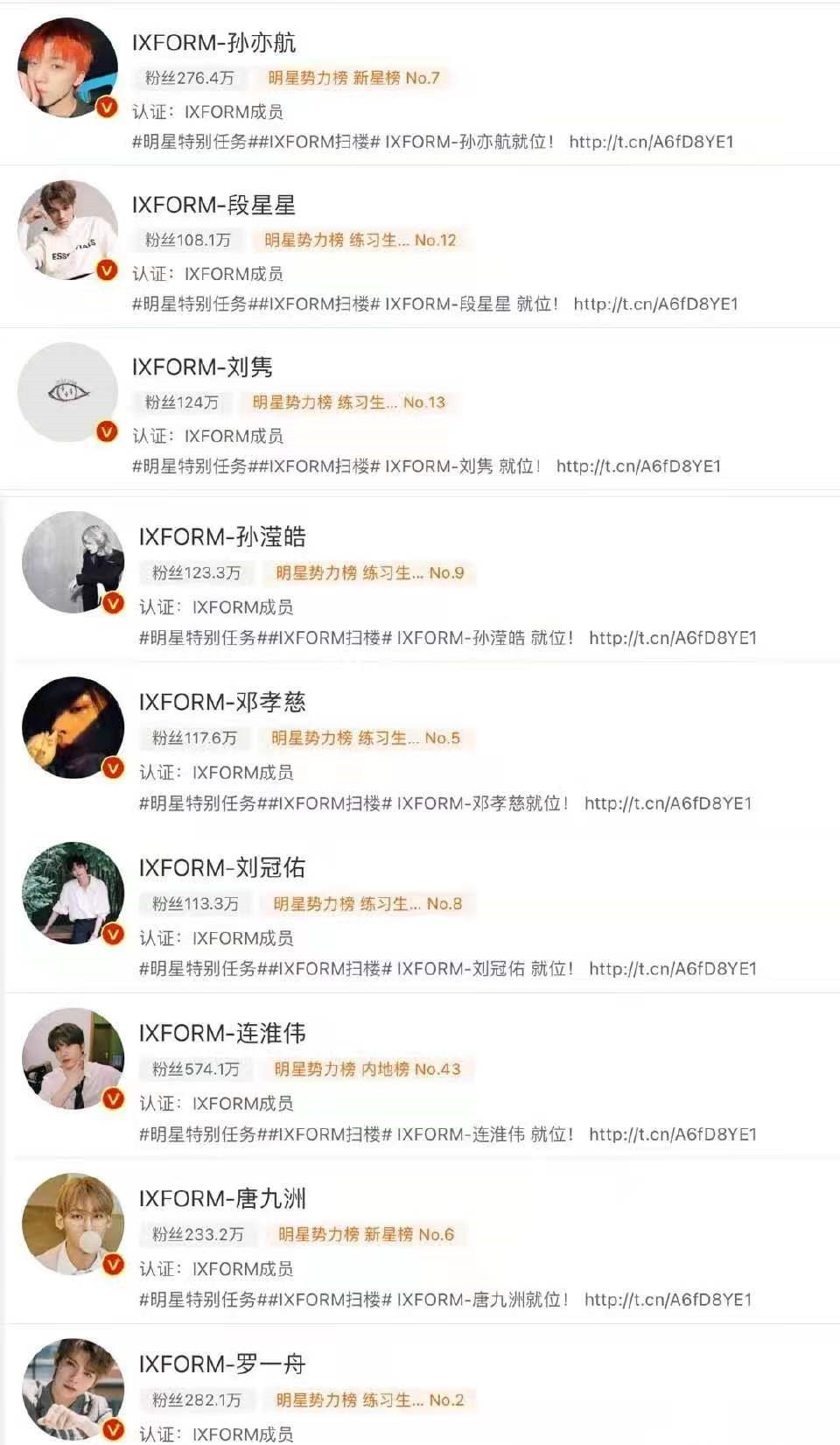Image resolution: width=840 pixels, height=1445 pixels.
Task: Open IXFORM-罗一舟's profile row
Action: [x=222, y=1364]
